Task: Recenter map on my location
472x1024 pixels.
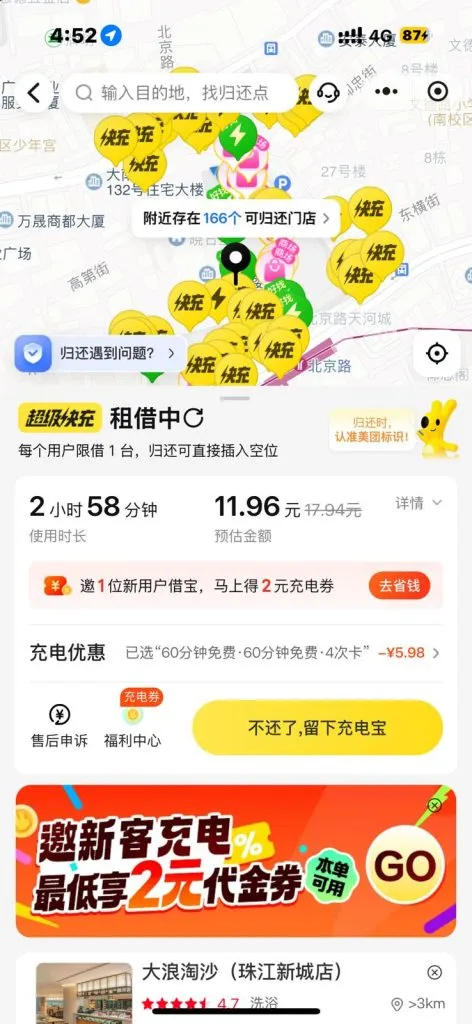Action: [436, 354]
